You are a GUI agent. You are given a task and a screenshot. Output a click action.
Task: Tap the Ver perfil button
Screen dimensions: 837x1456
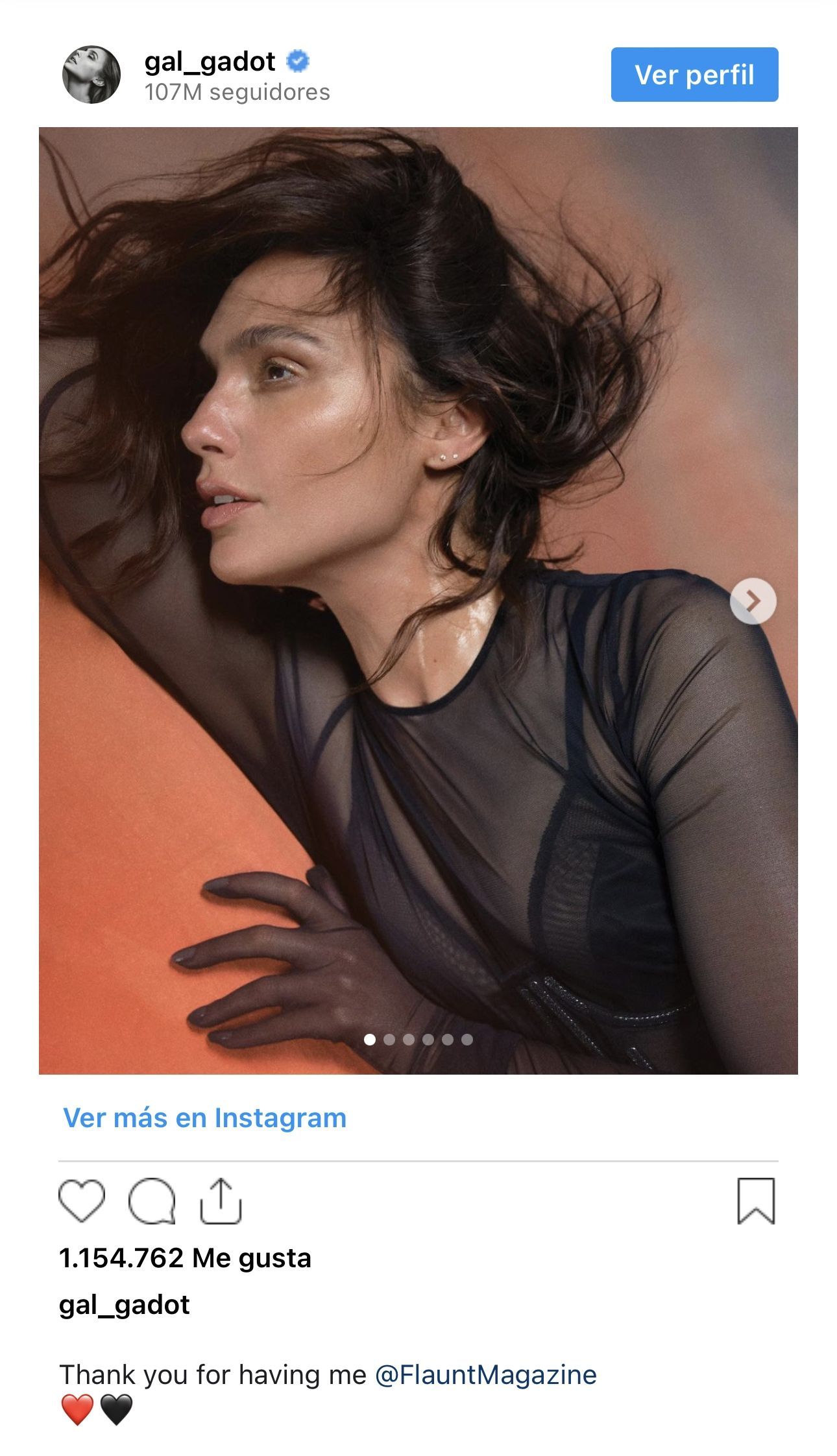tap(694, 75)
